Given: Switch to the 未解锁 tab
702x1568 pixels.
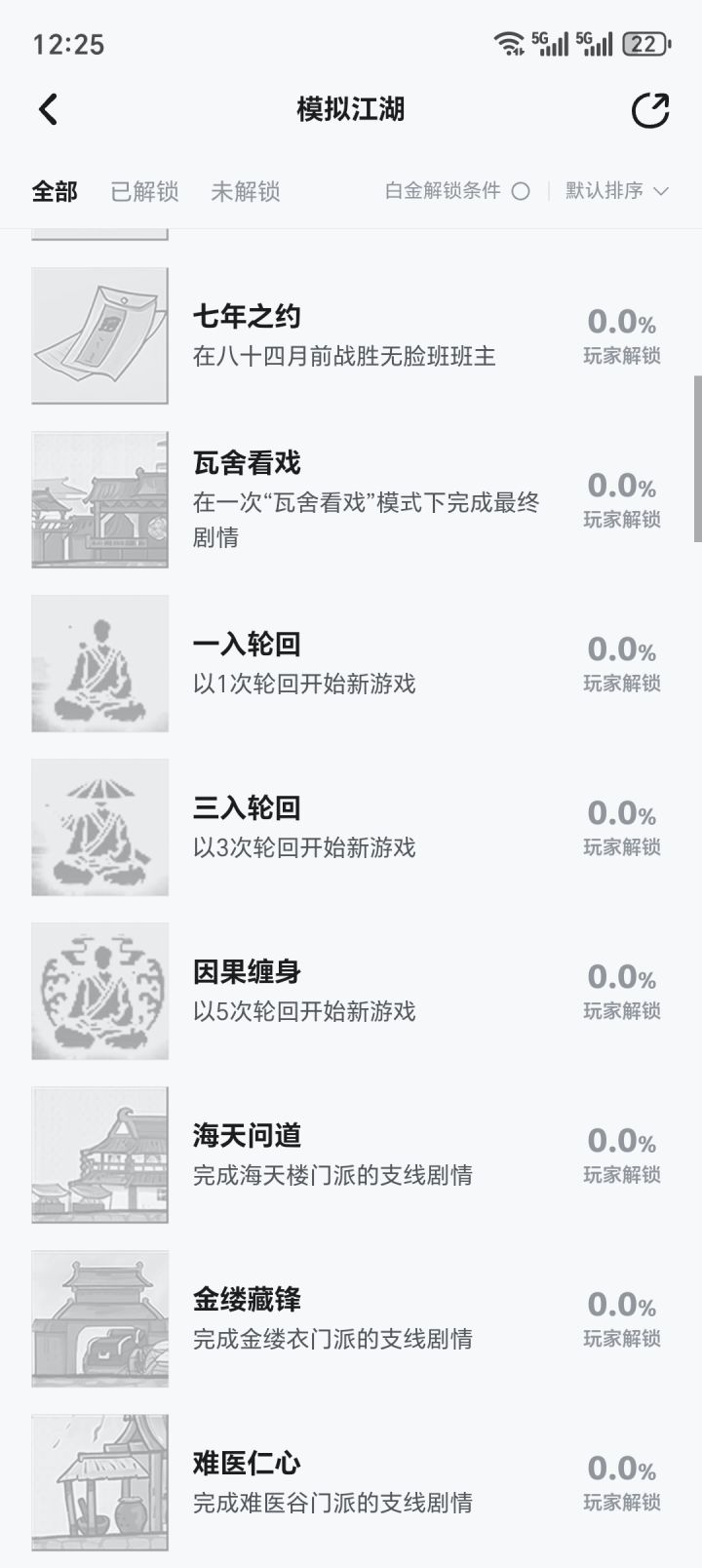Looking at the screenshot, I should click(x=246, y=191).
